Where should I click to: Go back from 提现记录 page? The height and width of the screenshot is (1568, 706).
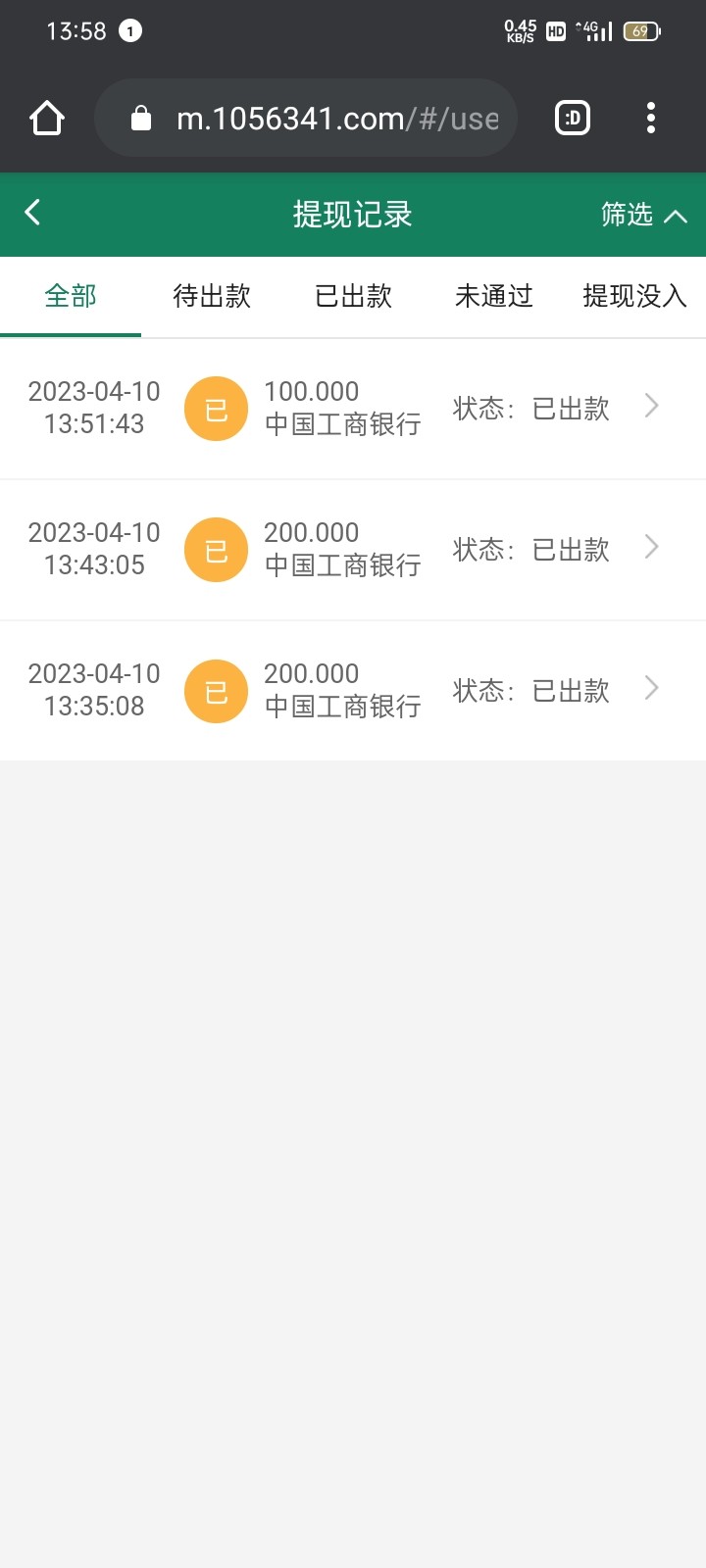[33, 213]
